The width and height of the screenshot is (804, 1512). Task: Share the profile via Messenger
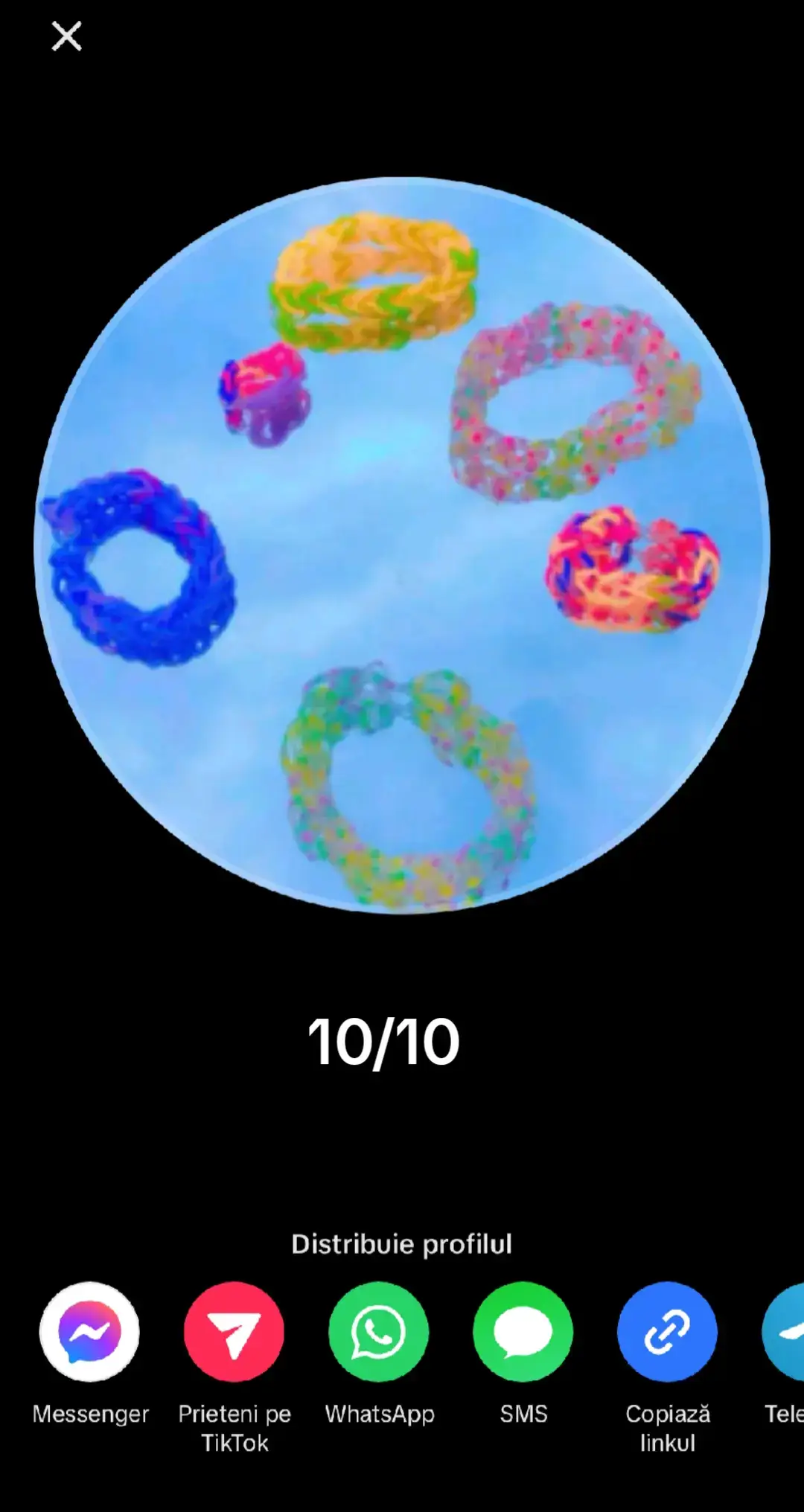89,1331
